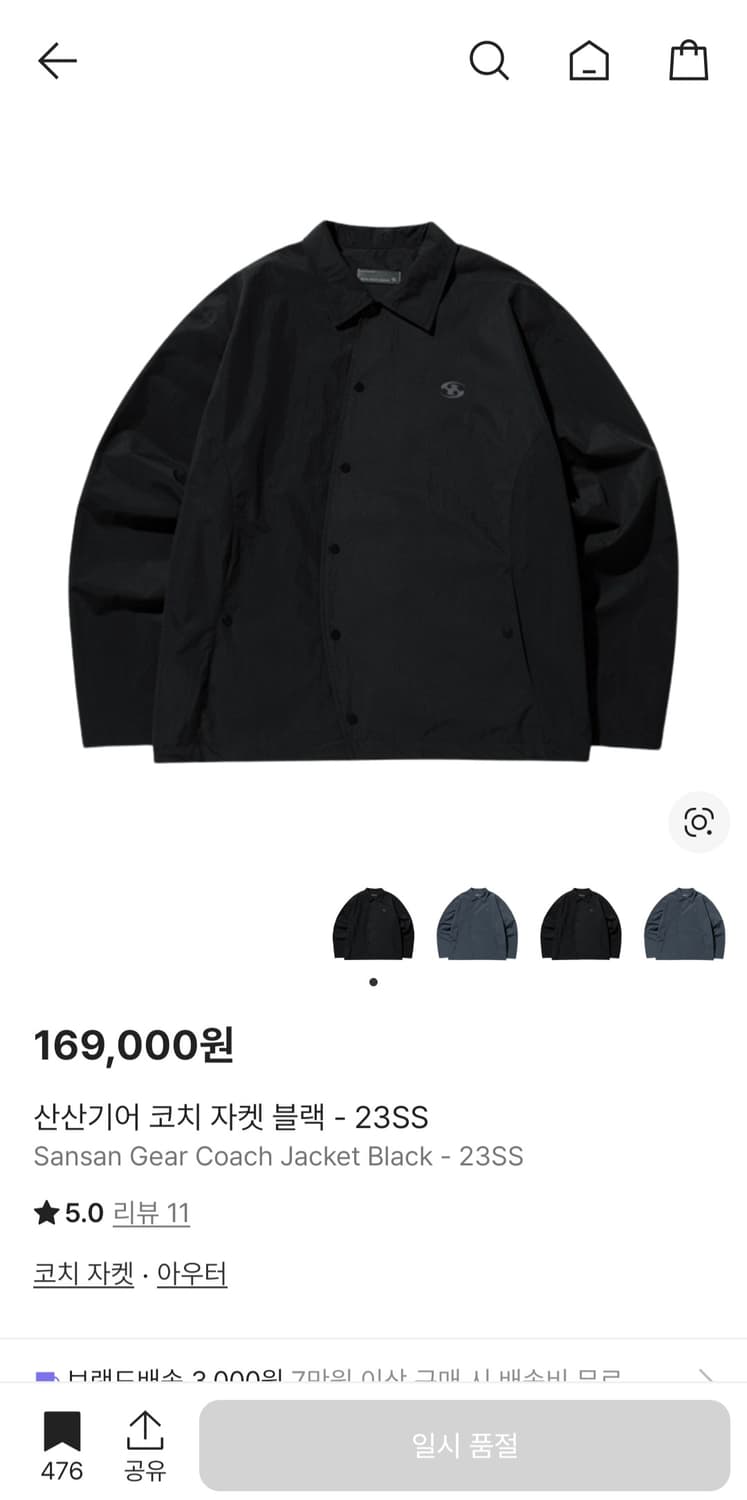Open the search icon
The image size is (747, 1500).
click(489, 60)
